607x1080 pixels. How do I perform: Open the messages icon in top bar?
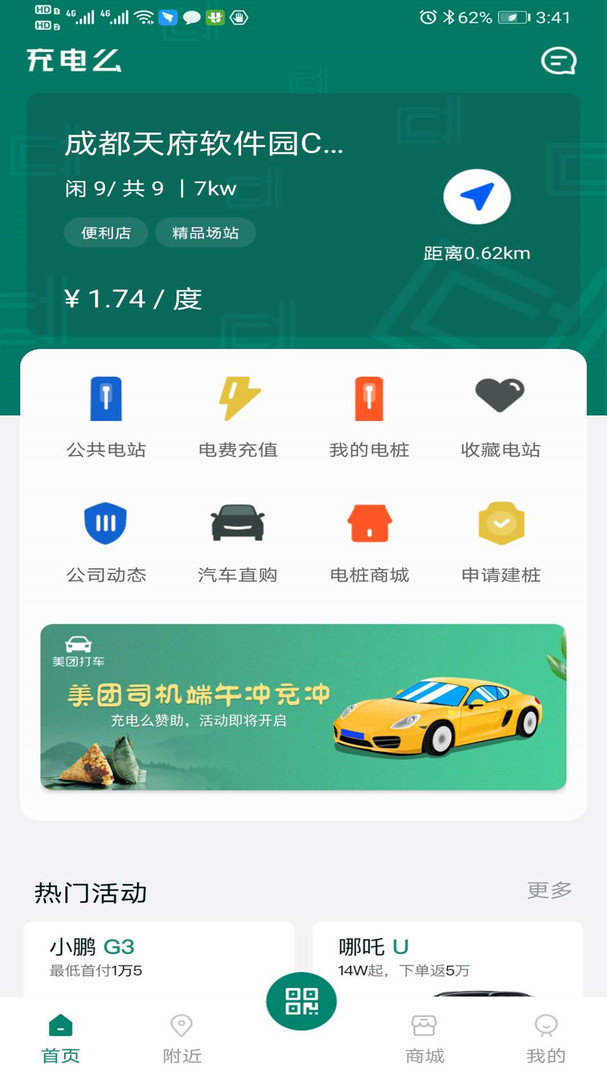click(x=558, y=61)
